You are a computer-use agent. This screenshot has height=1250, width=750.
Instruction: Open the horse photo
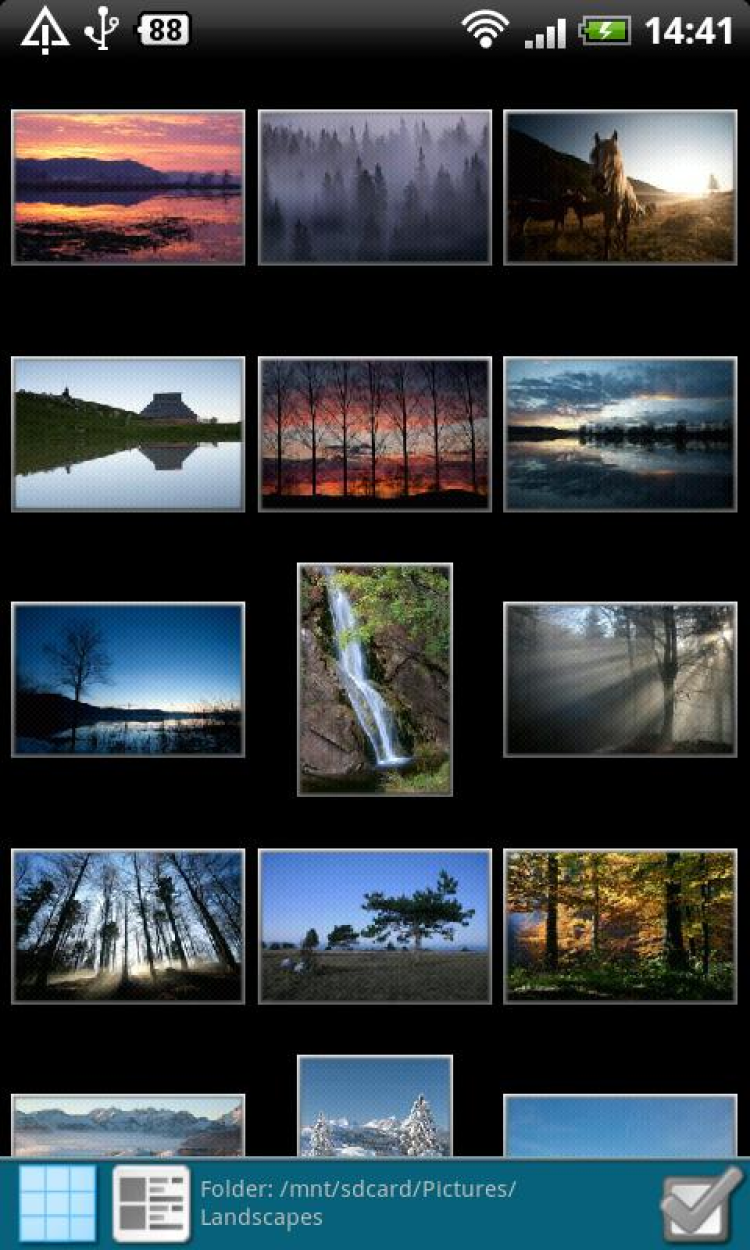[620, 187]
